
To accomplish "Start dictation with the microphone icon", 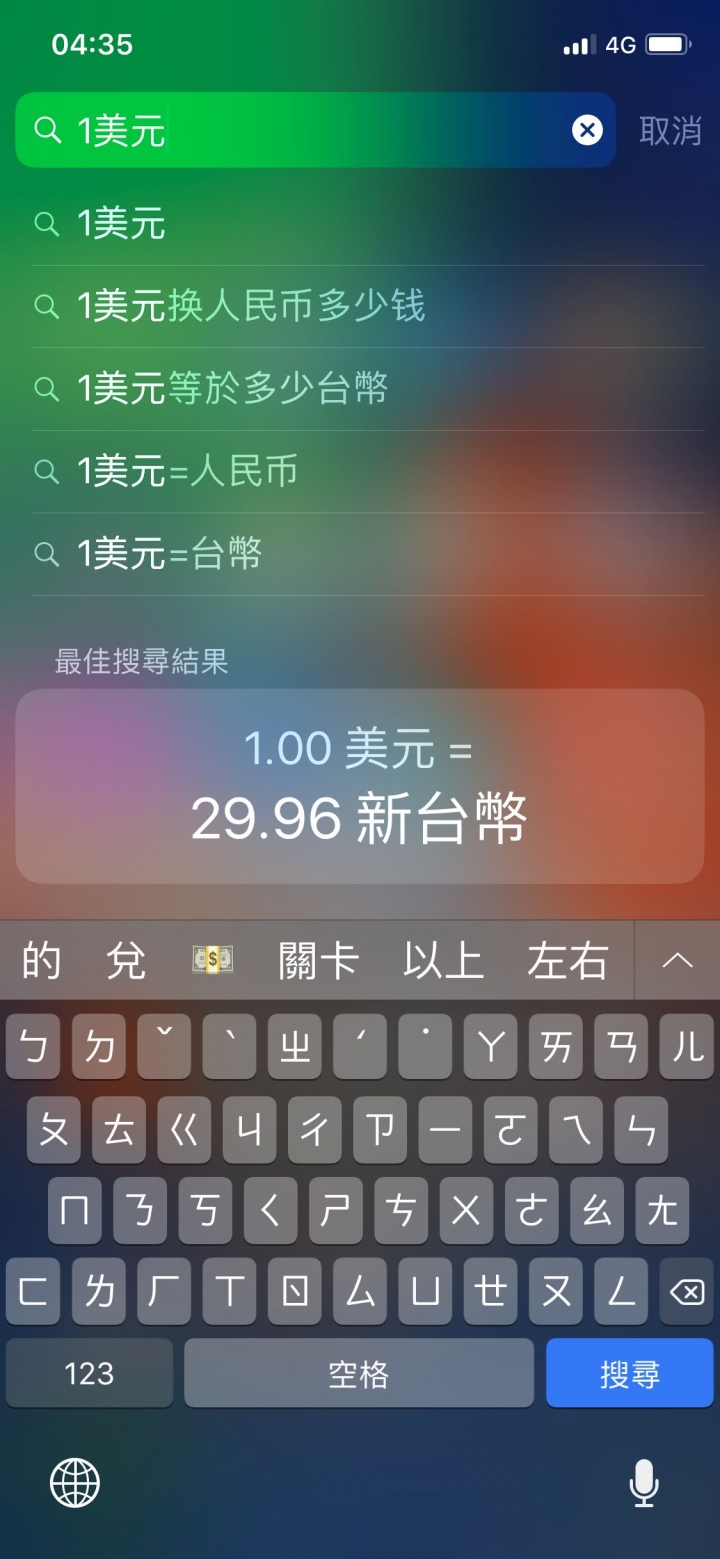I will point(644,1482).
